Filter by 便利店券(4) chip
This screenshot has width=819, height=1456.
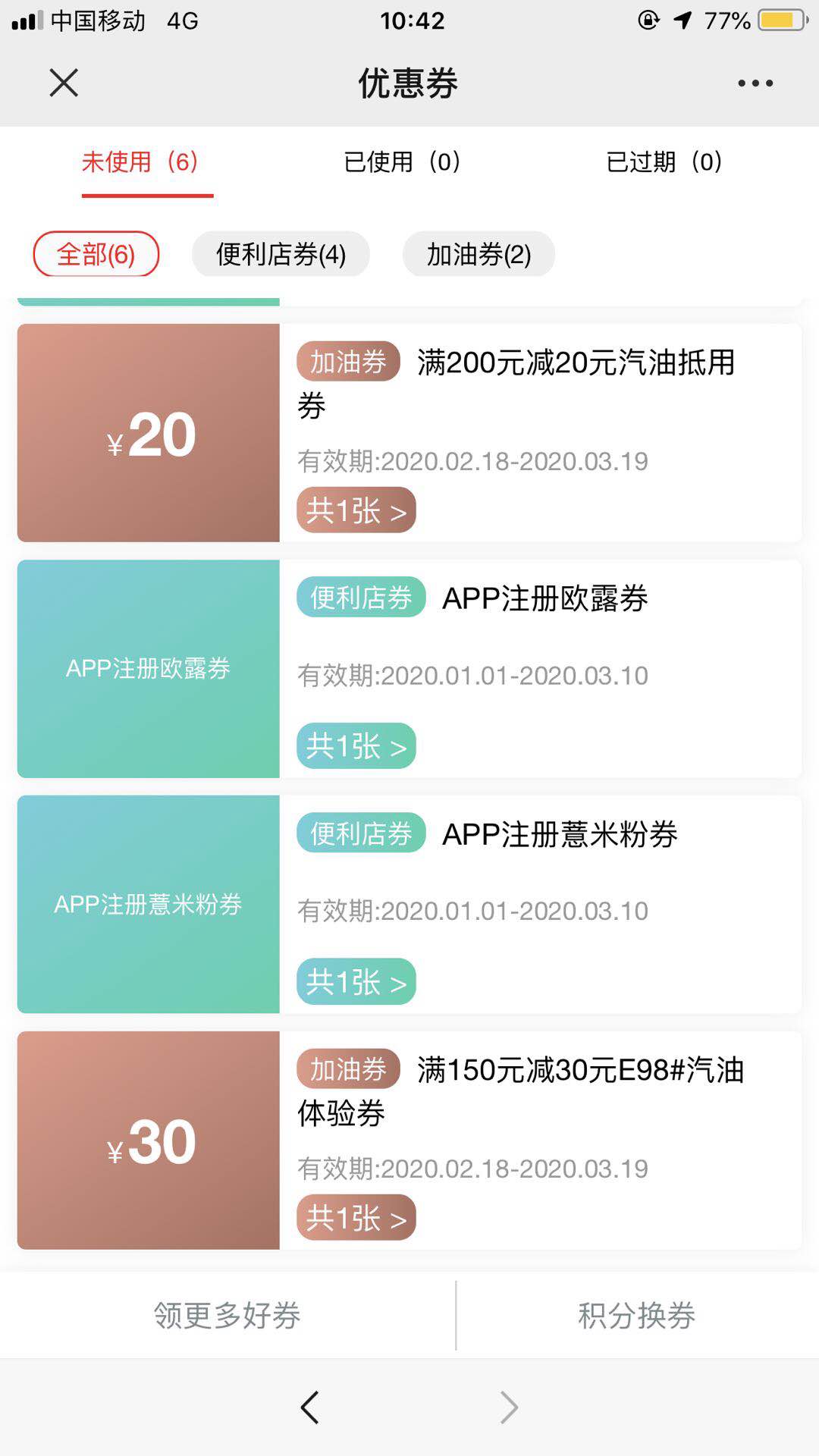point(281,254)
